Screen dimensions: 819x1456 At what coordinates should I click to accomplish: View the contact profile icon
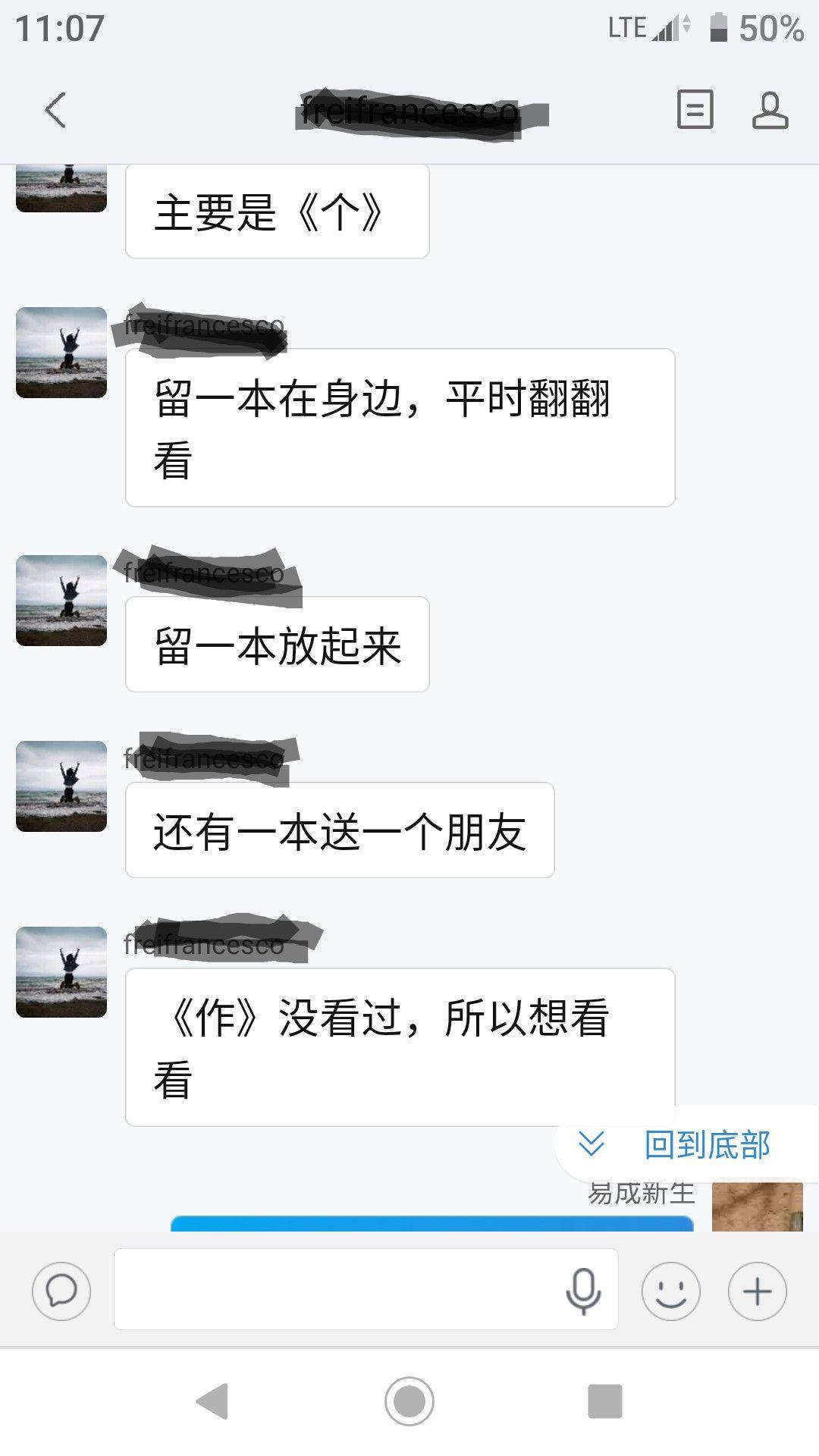[x=770, y=110]
